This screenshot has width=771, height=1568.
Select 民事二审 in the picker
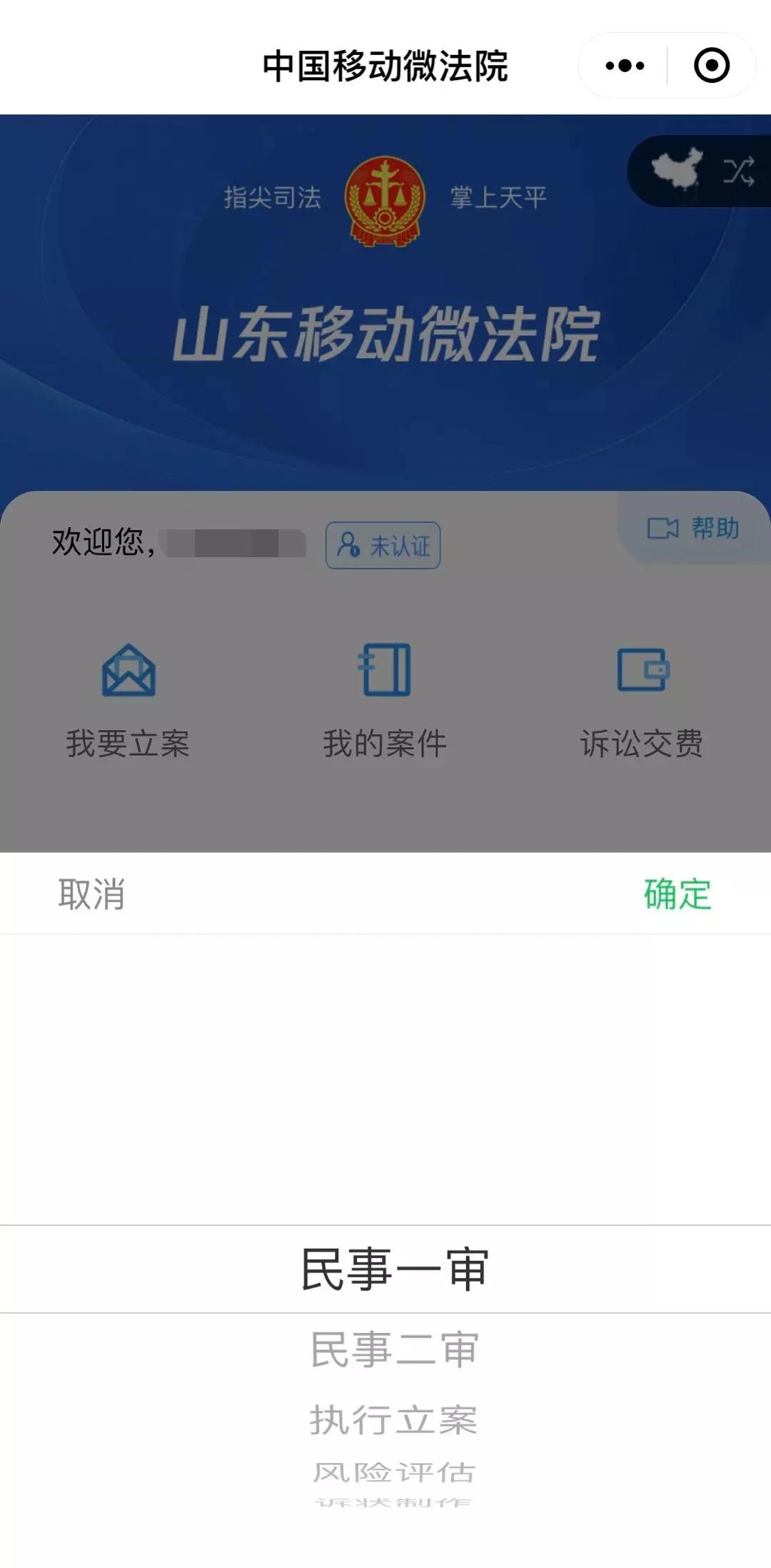(x=394, y=1349)
